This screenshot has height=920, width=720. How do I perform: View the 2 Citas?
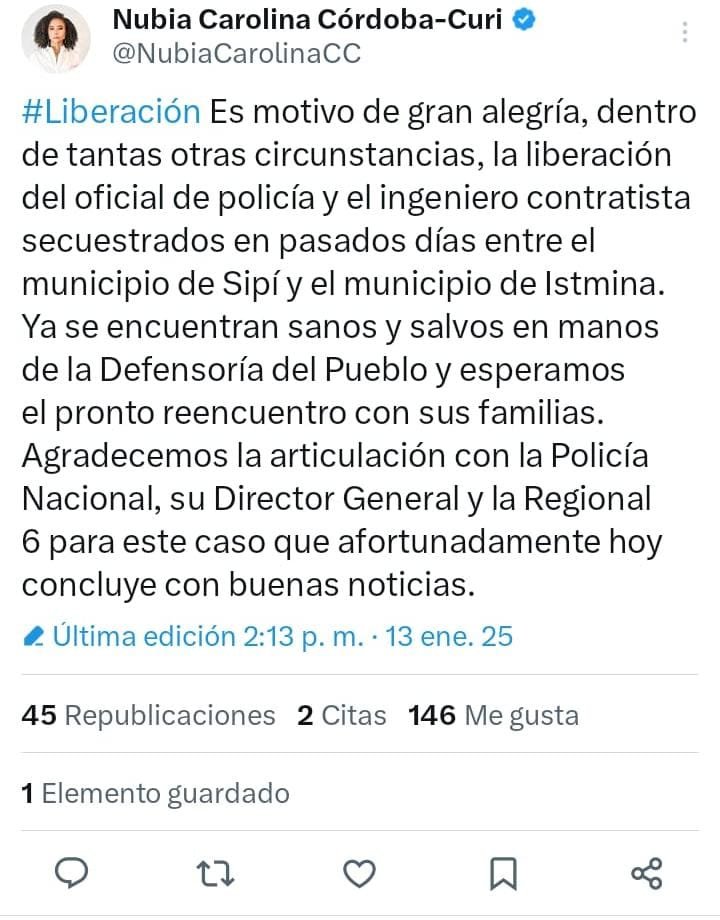(341, 715)
